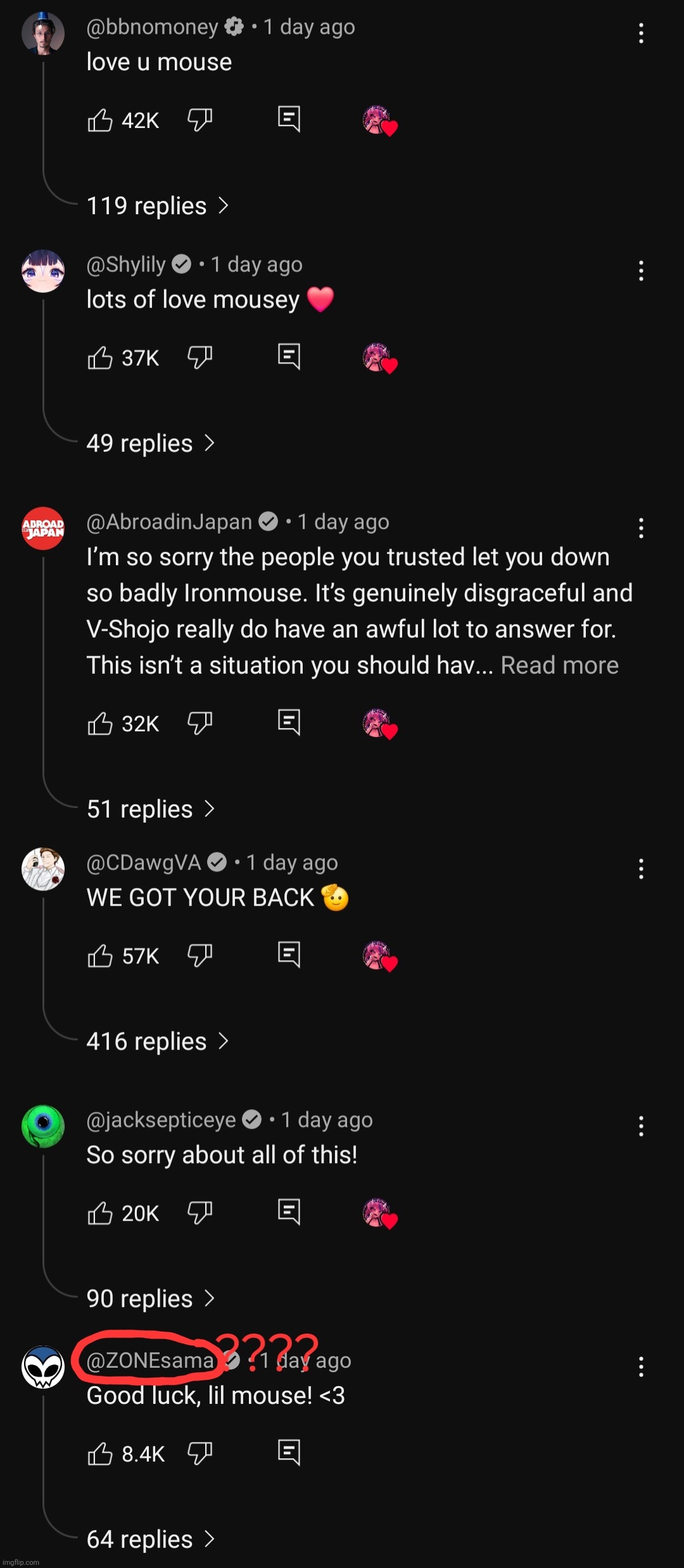The width and height of the screenshot is (684, 1568).
Task: Dislike the comment from @Shylily
Action: click(199, 357)
